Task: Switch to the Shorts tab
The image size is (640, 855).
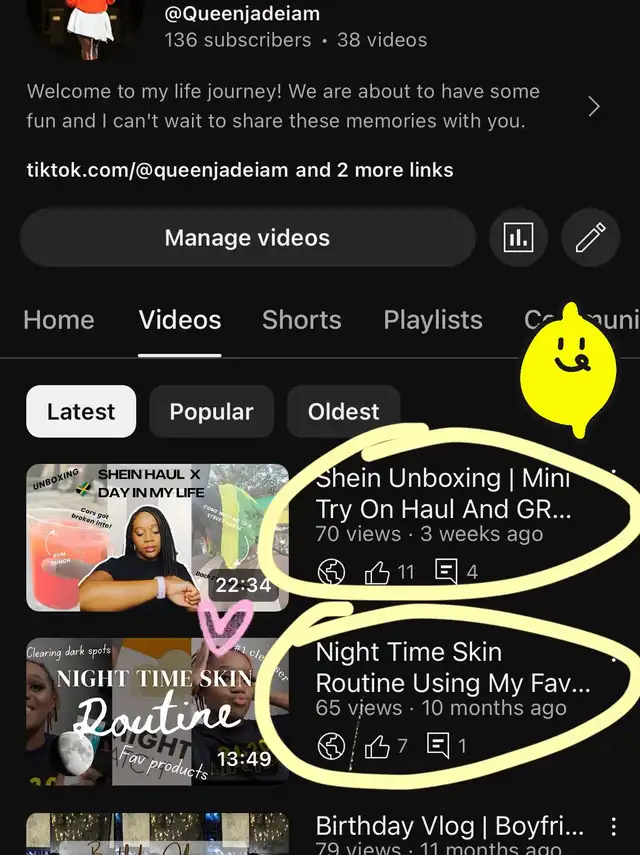Action: [301, 320]
